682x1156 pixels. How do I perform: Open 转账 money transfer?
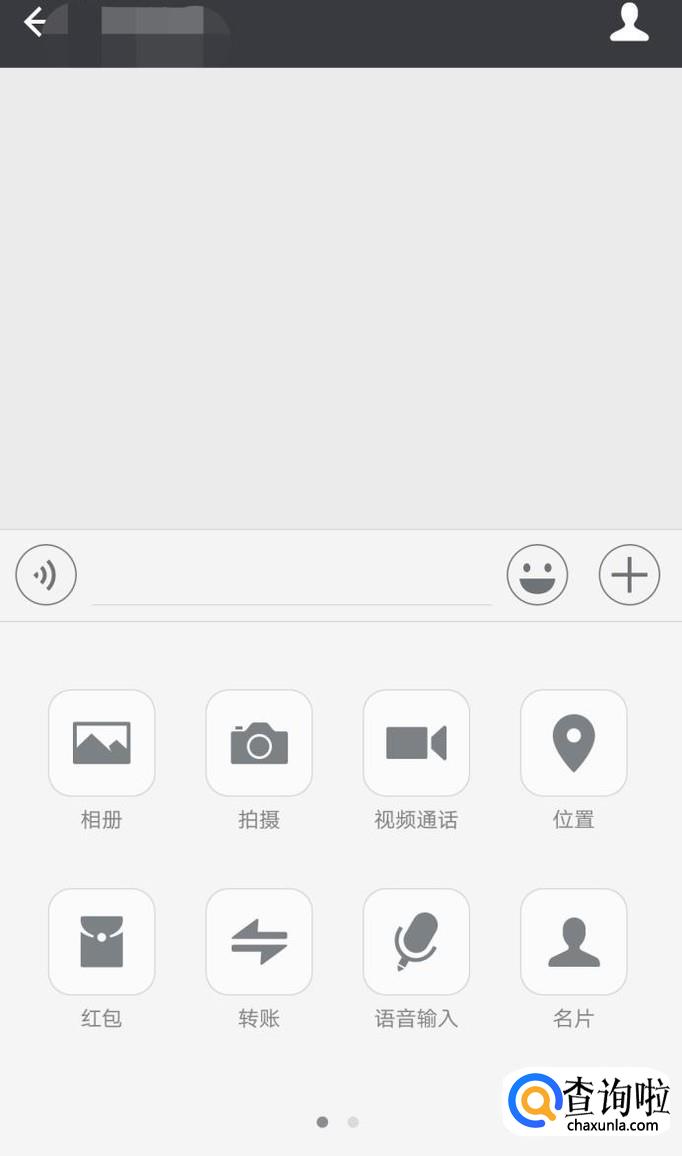pyautogui.click(x=259, y=941)
